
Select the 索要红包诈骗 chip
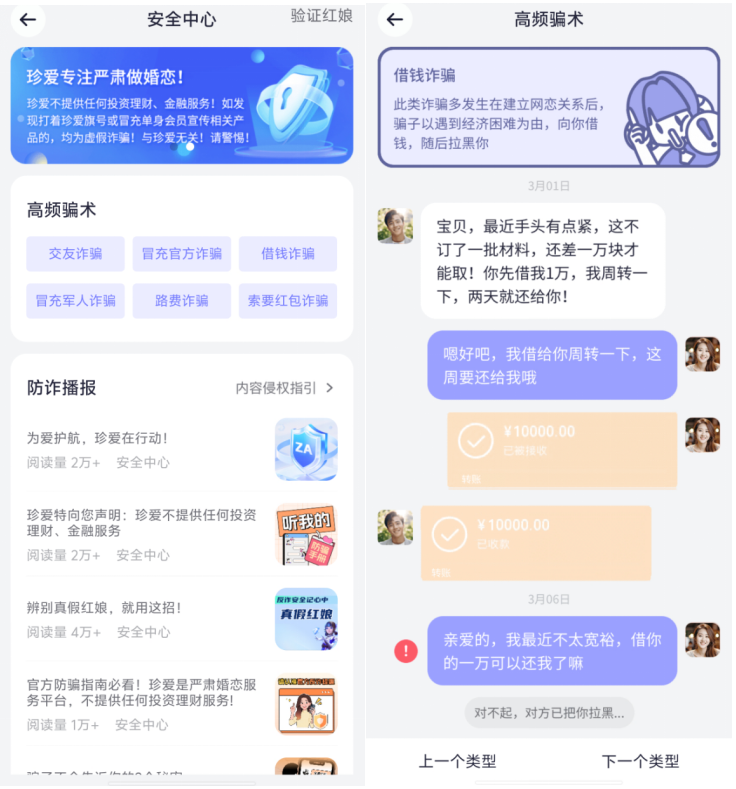(x=287, y=300)
